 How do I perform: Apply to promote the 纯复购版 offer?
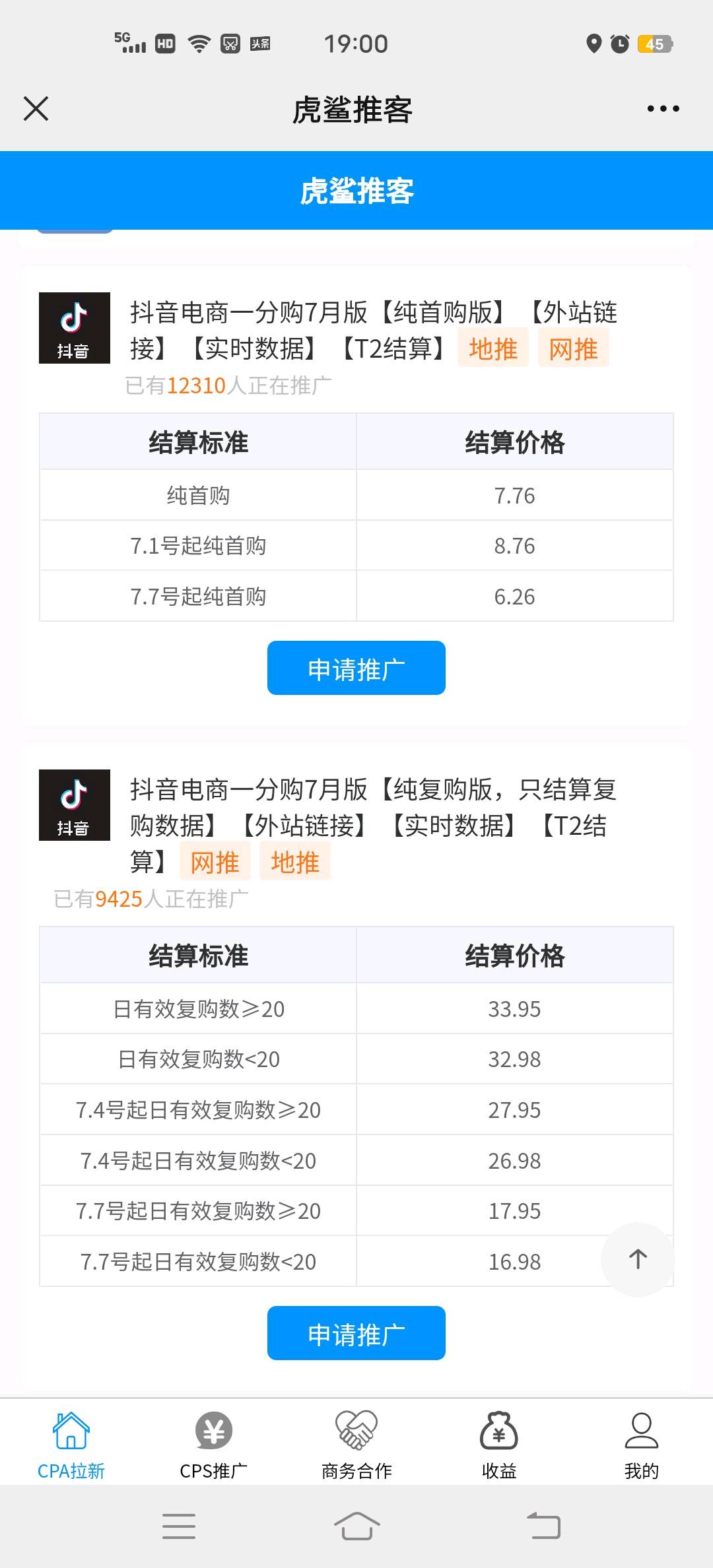coord(356,1333)
